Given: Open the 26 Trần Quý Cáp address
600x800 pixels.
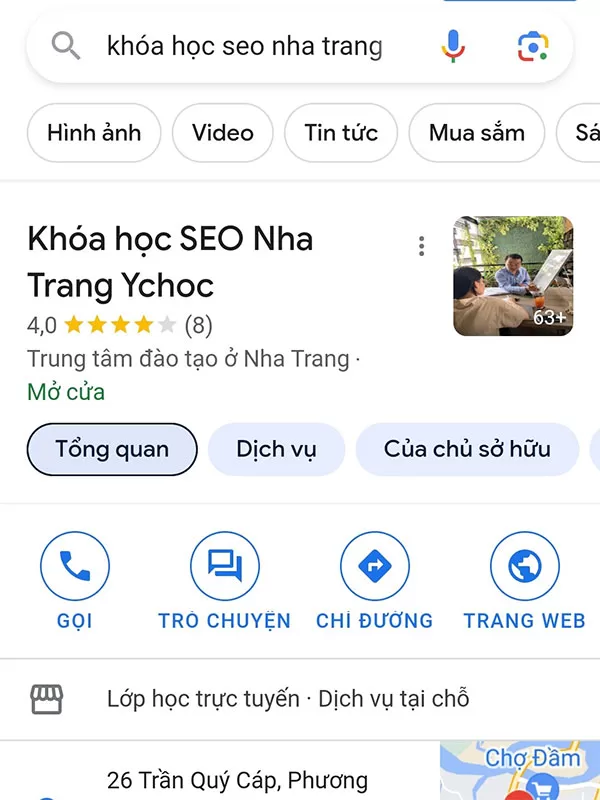Looking at the screenshot, I should [x=237, y=780].
